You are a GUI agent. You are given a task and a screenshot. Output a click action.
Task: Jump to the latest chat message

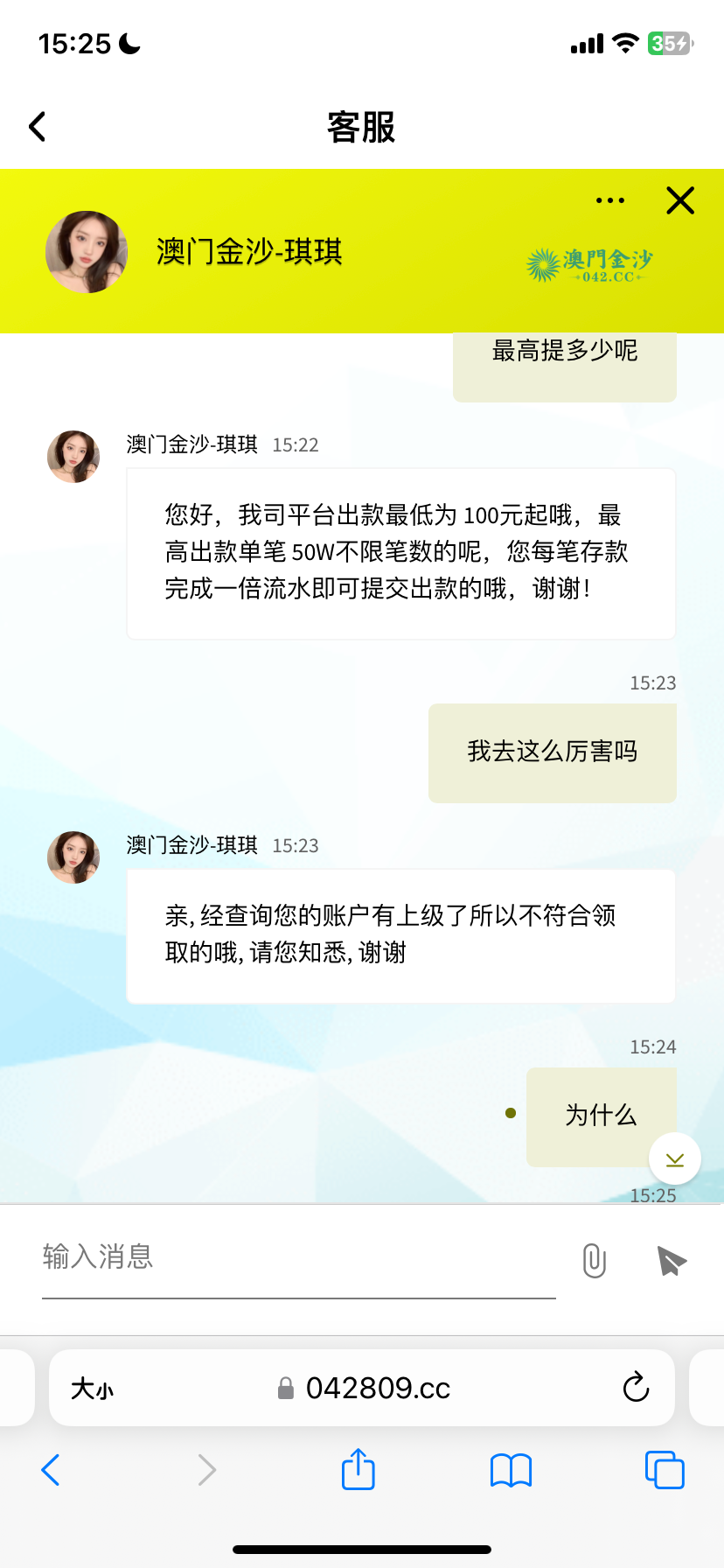674,1159
